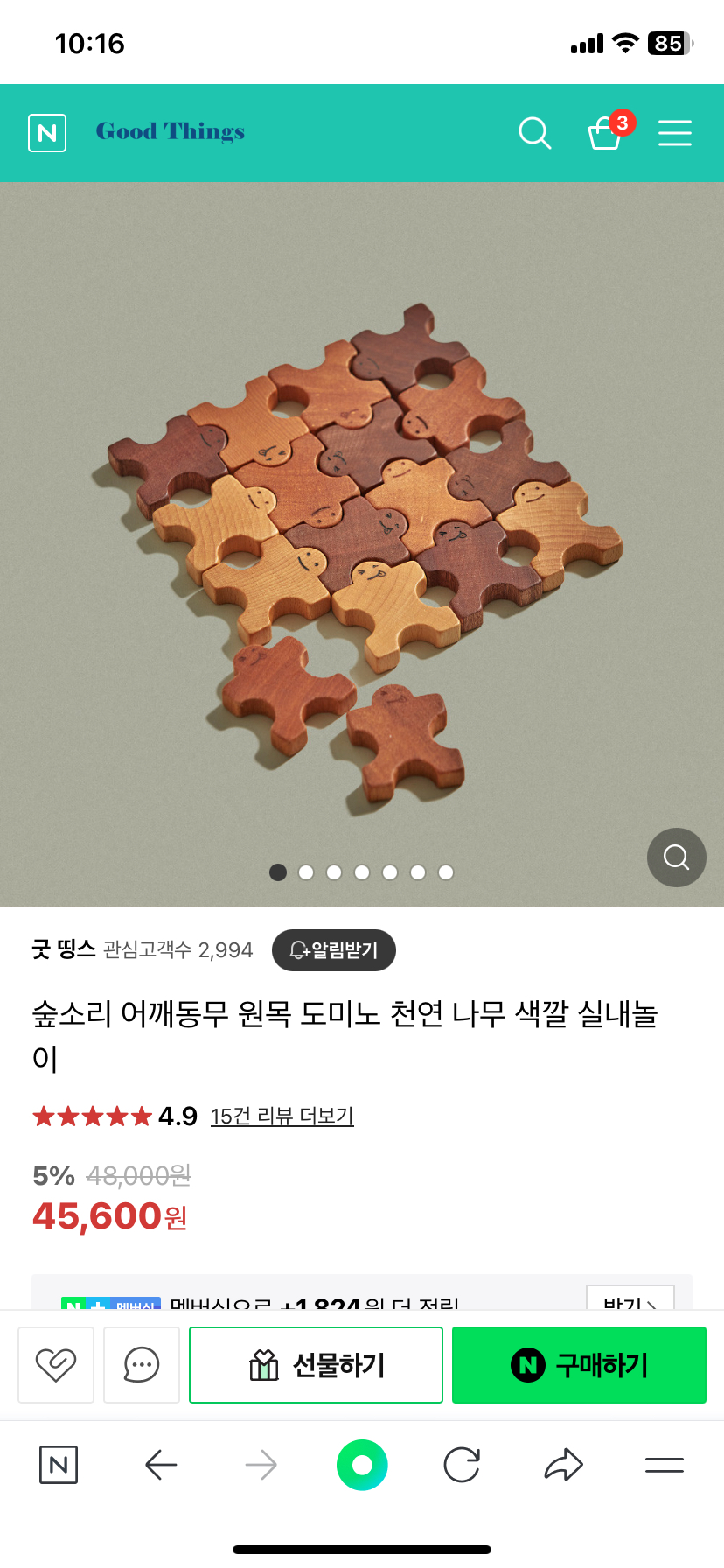Image resolution: width=724 pixels, height=1568 pixels.
Task: Open the browser's two-line menu
Action: 665,1465
